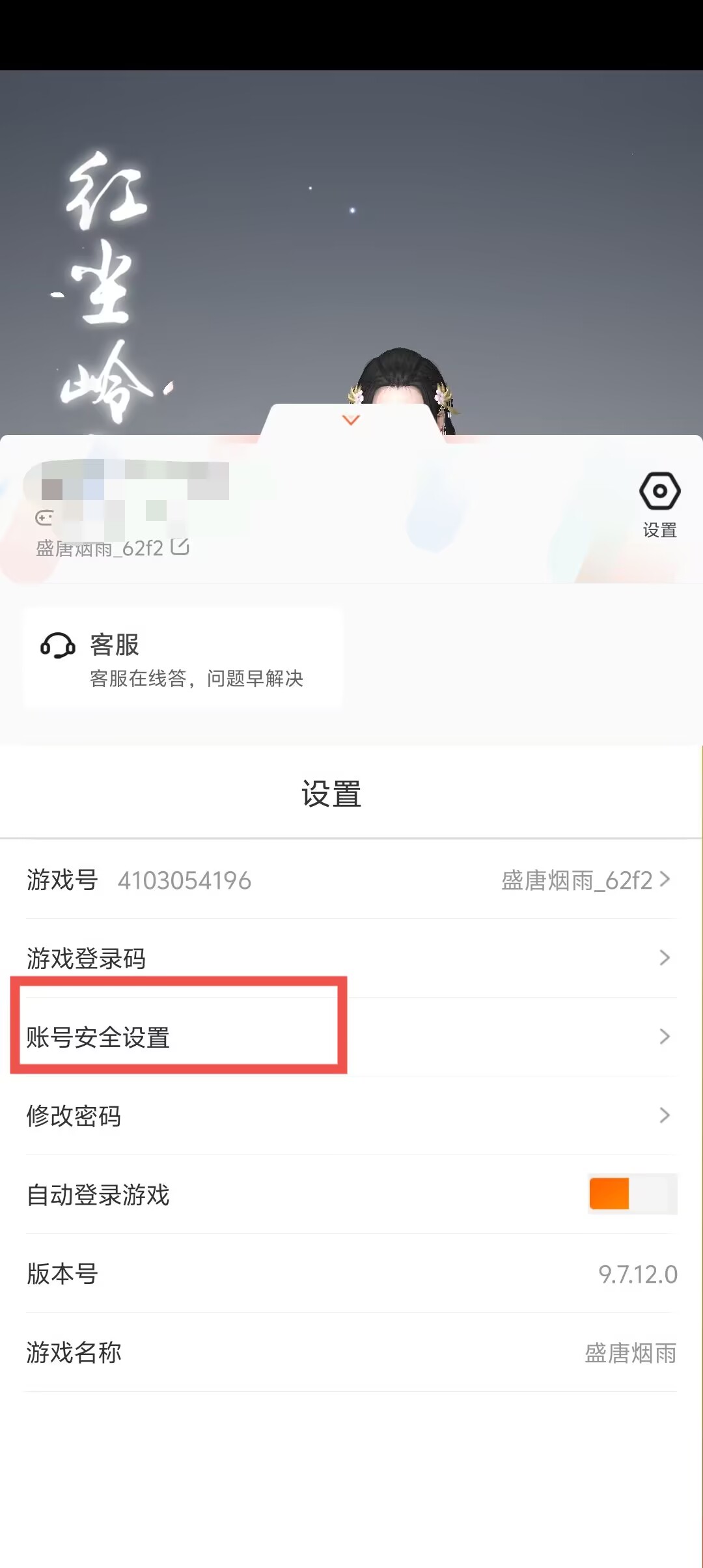The image size is (703, 1568).
Task: Open 客服 customer service card
Action: [183, 659]
